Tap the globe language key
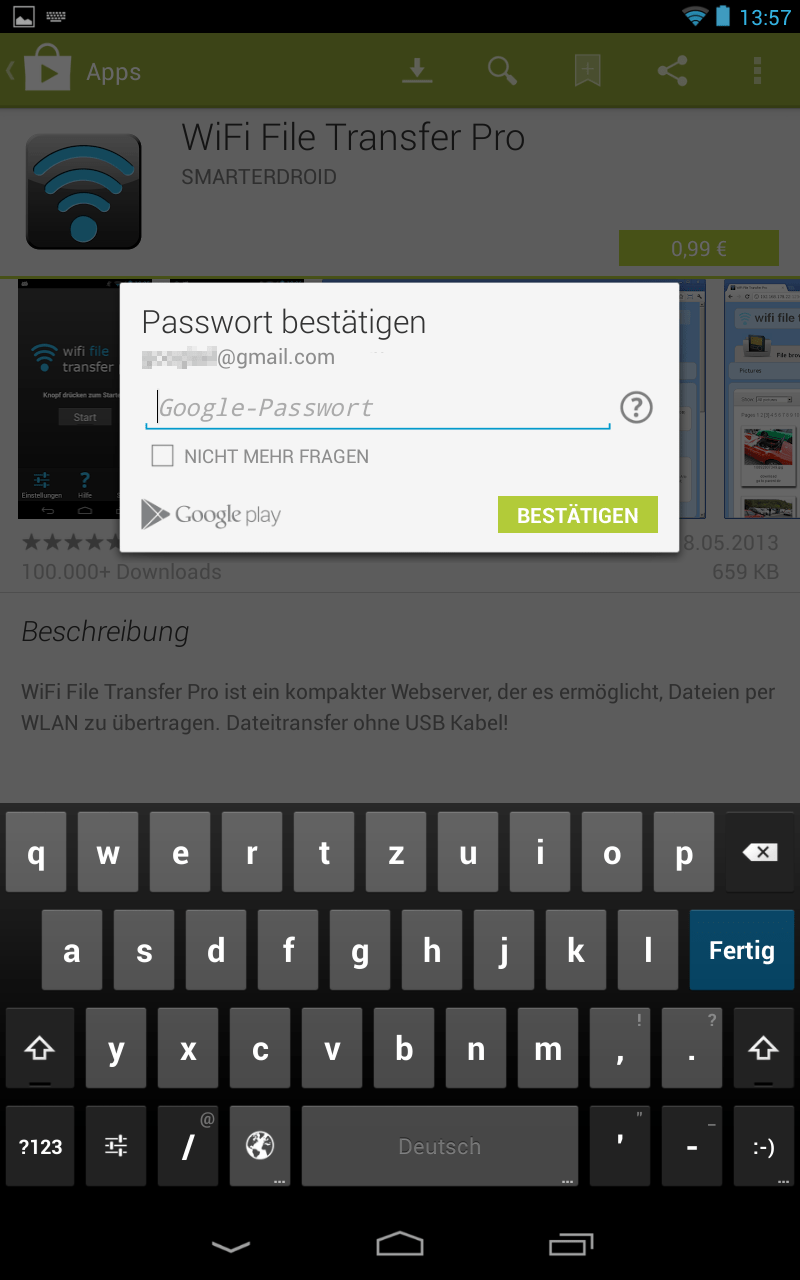The width and height of the screenshot is (800, 1280). point(260,1146)
